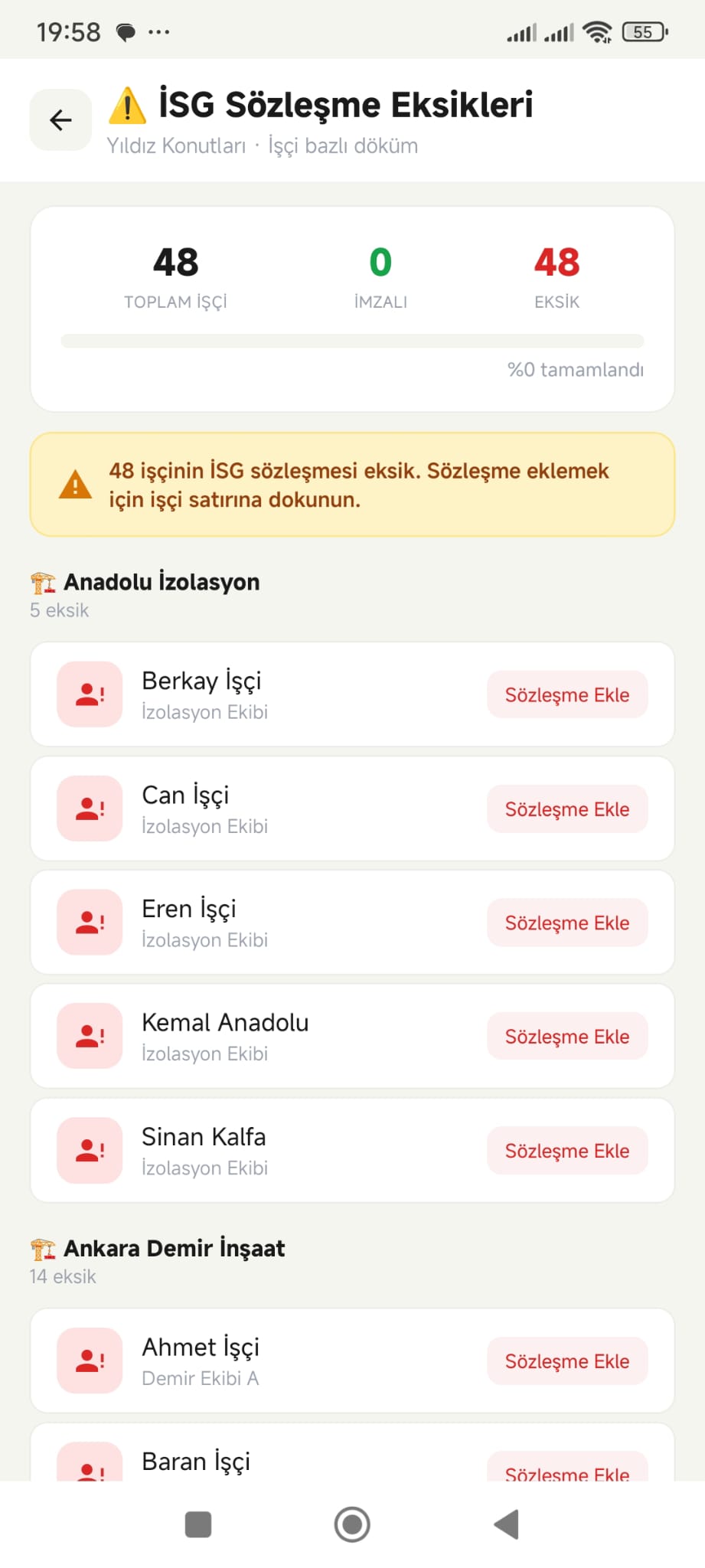This screenshot has width=705, height=1568.
Task: Tap the back arrow to leave this screen
Action: point(60,119)
